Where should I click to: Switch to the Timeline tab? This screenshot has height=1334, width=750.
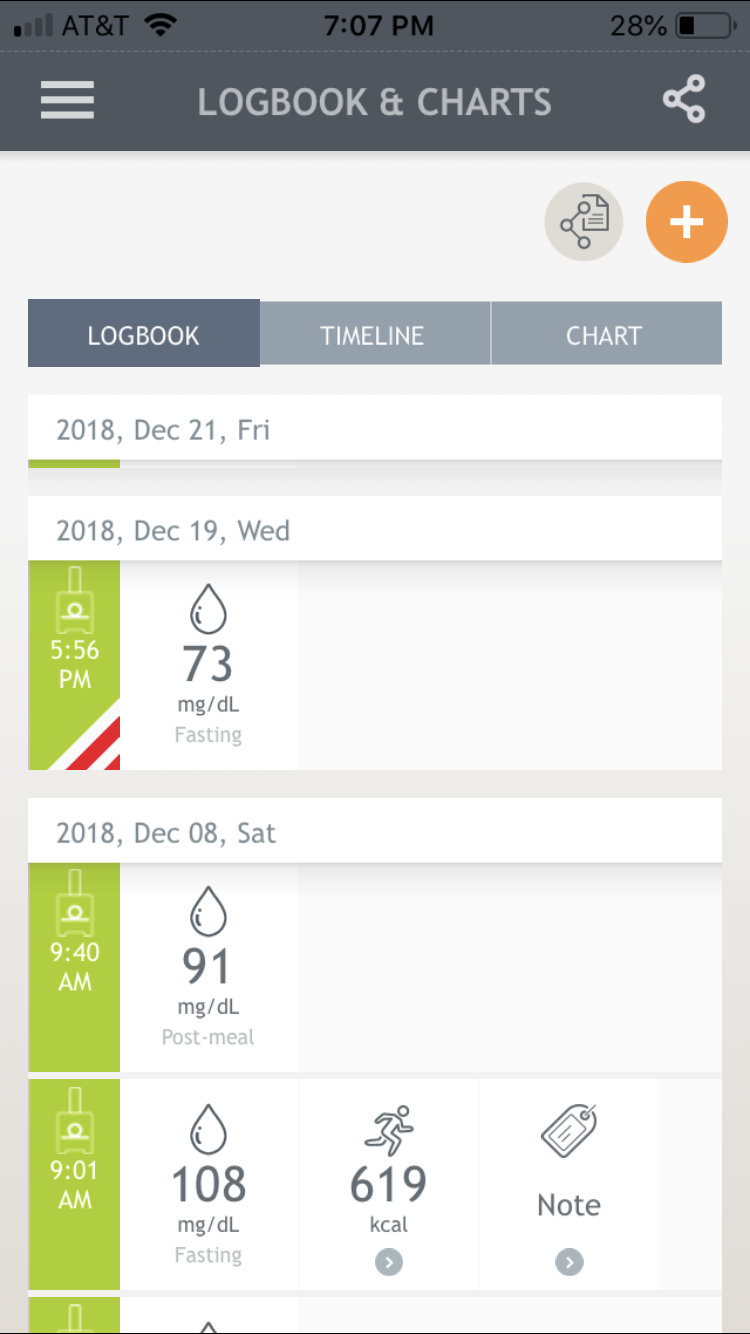tap(373, 335)
